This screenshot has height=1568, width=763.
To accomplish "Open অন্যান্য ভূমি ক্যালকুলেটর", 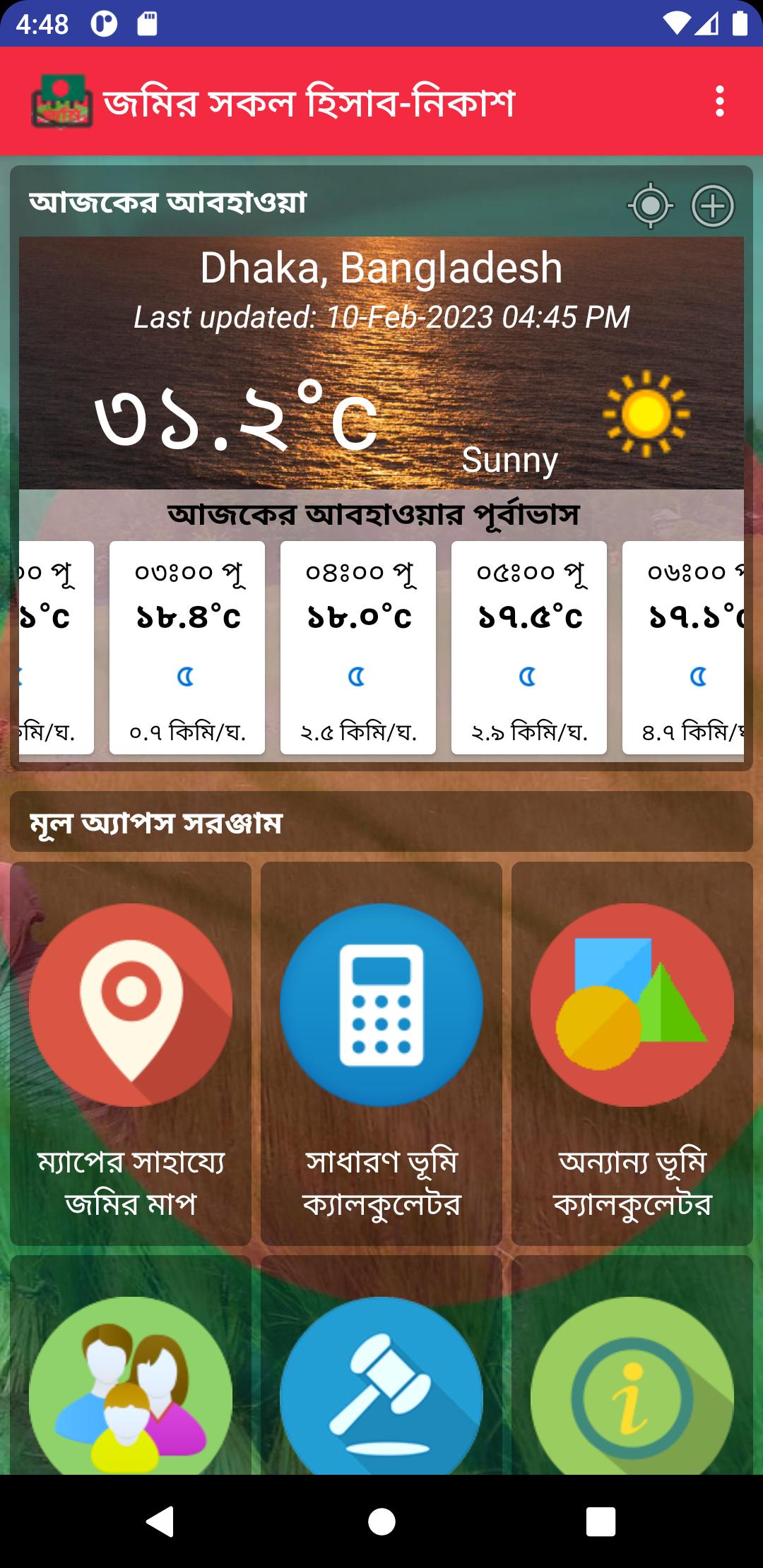I will (x=632, y=1053).
